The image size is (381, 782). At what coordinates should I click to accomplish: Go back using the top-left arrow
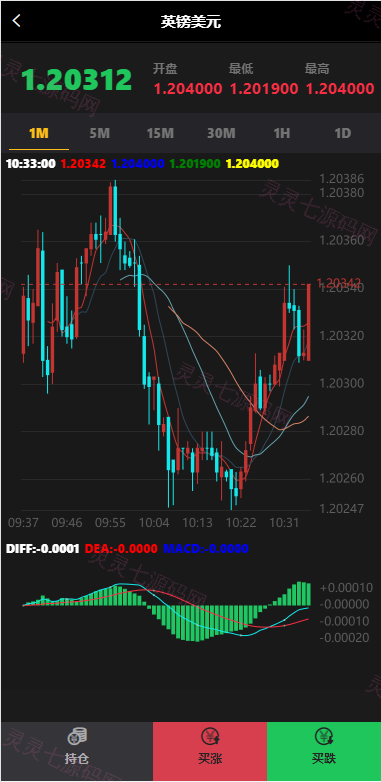click(x=16, y=21)
